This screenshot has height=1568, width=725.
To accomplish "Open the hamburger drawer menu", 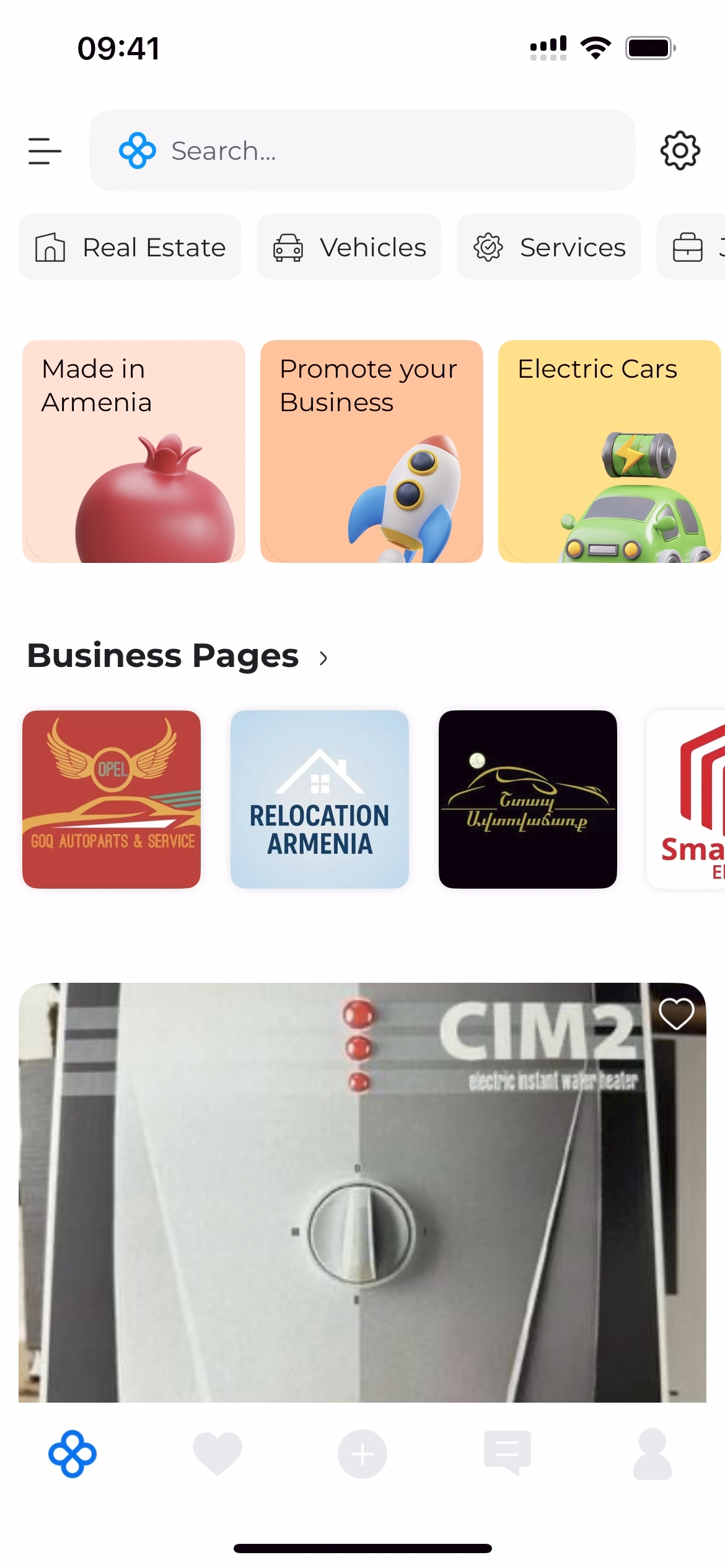I will click(45, 151).
